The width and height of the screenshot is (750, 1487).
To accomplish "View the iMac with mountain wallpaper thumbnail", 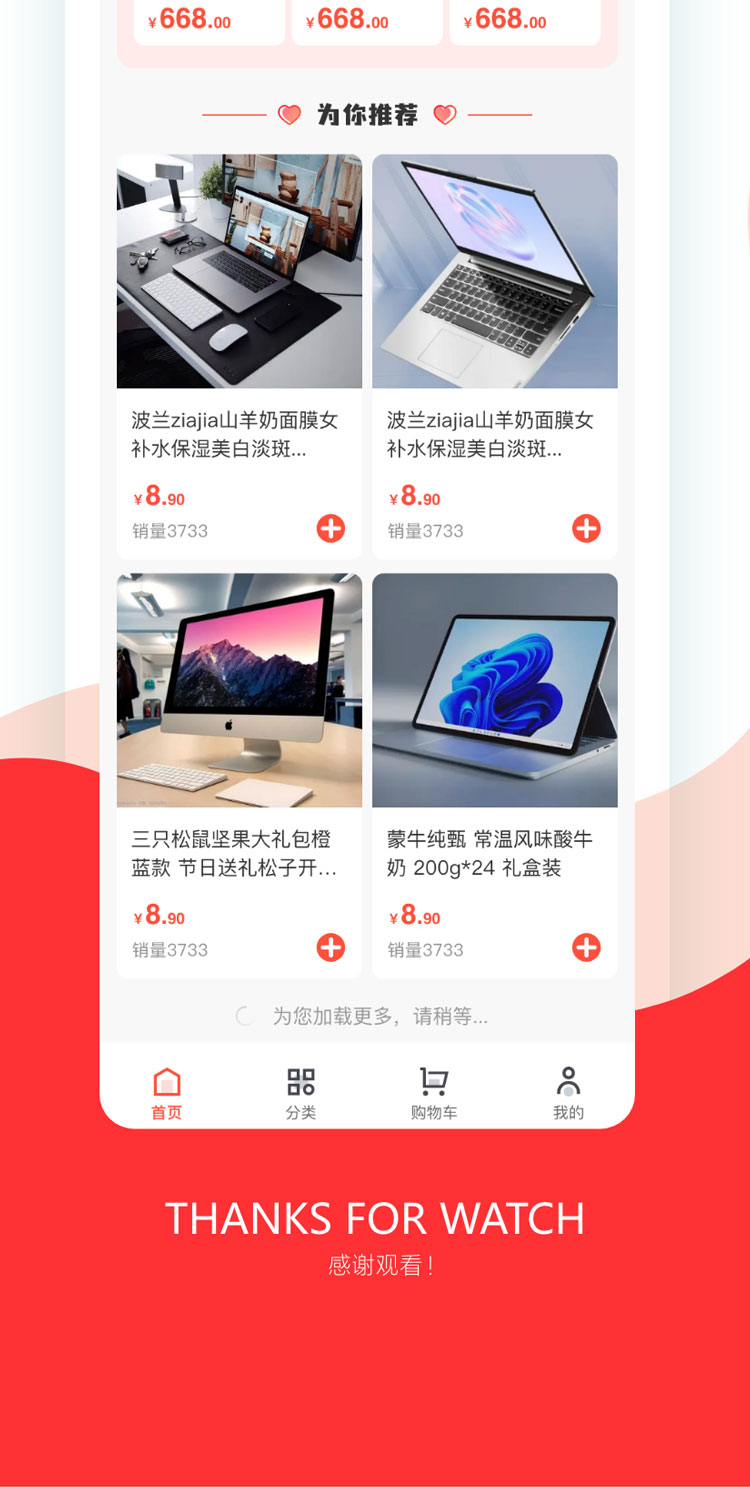I will click(238, 690).
